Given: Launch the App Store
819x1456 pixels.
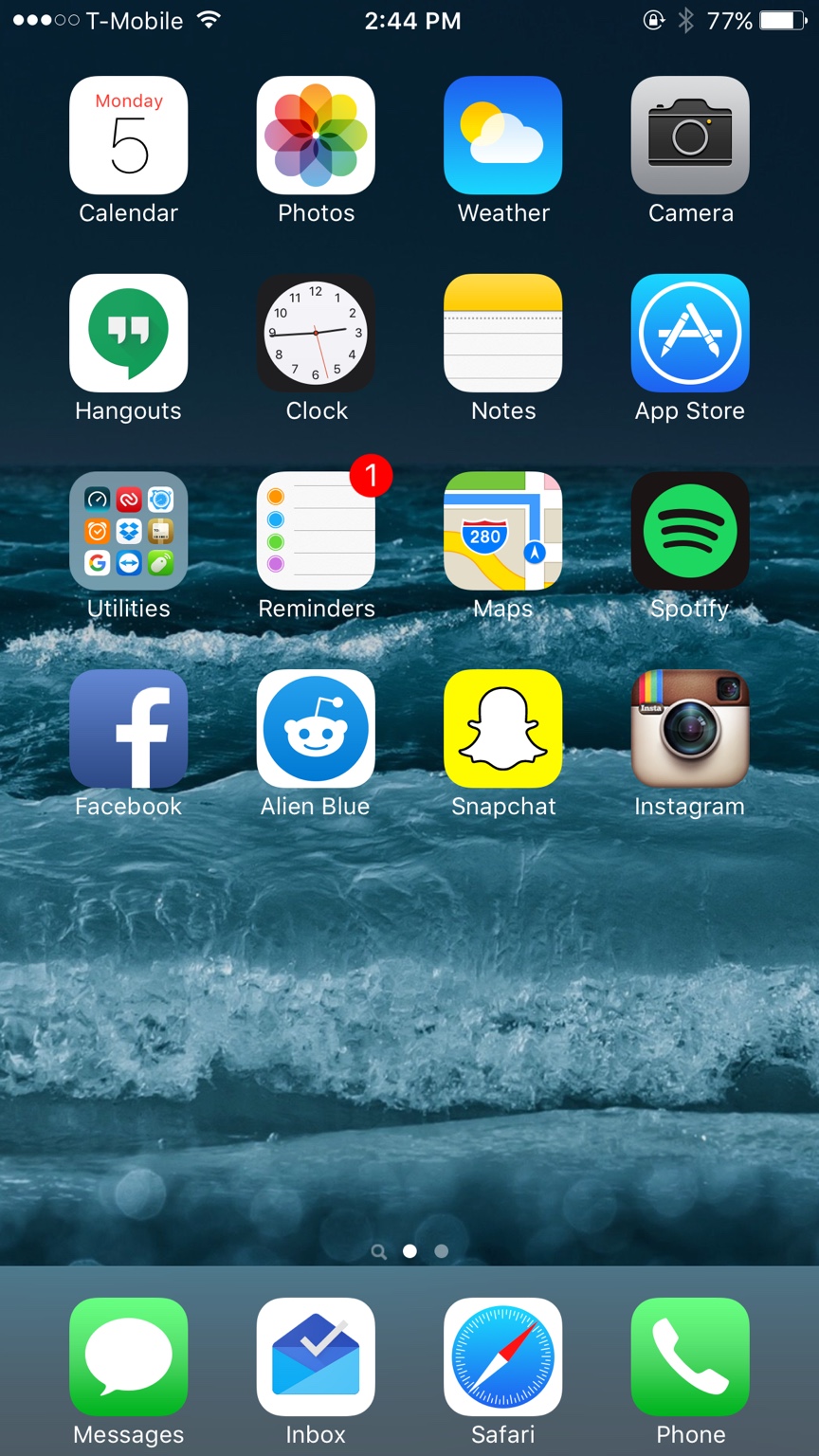Looking at the screenshot, I should [x=690, y=333].
